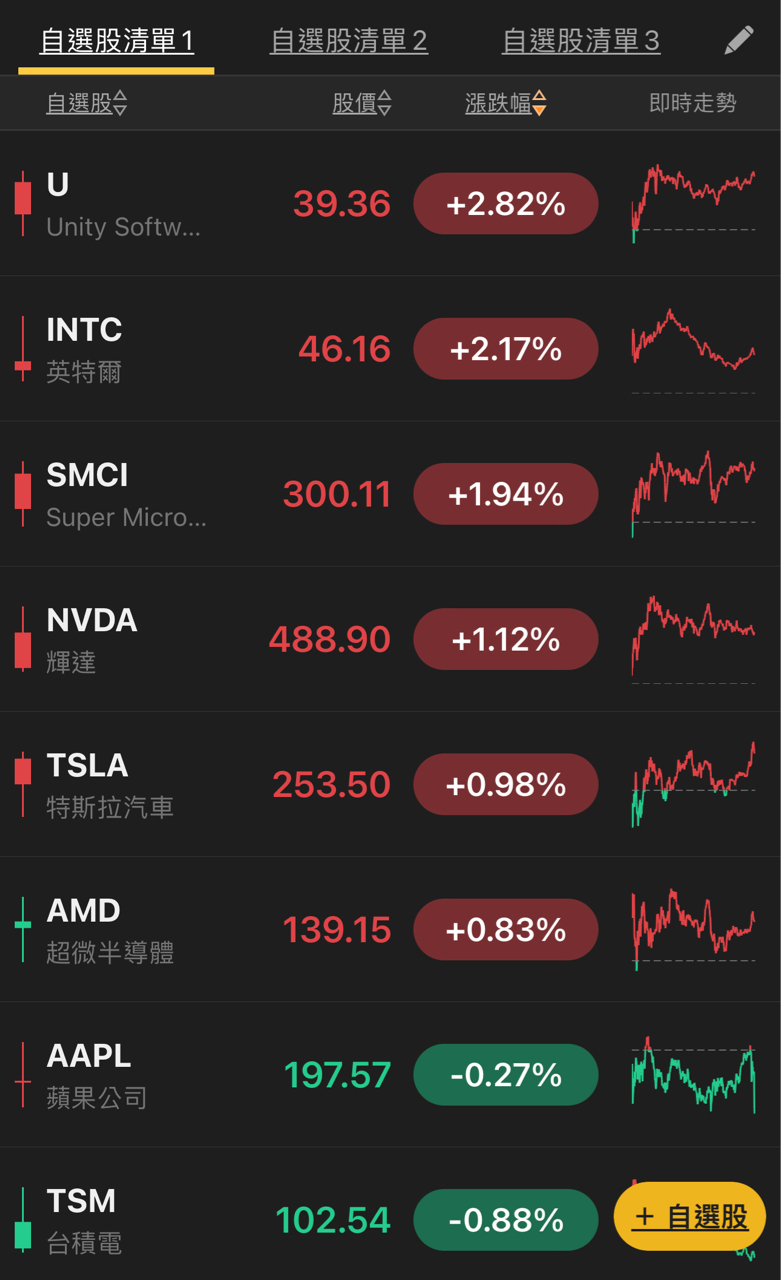The image size is (781, 1280).
Task: Open the 股價 sort control
Action: point(362,103)
